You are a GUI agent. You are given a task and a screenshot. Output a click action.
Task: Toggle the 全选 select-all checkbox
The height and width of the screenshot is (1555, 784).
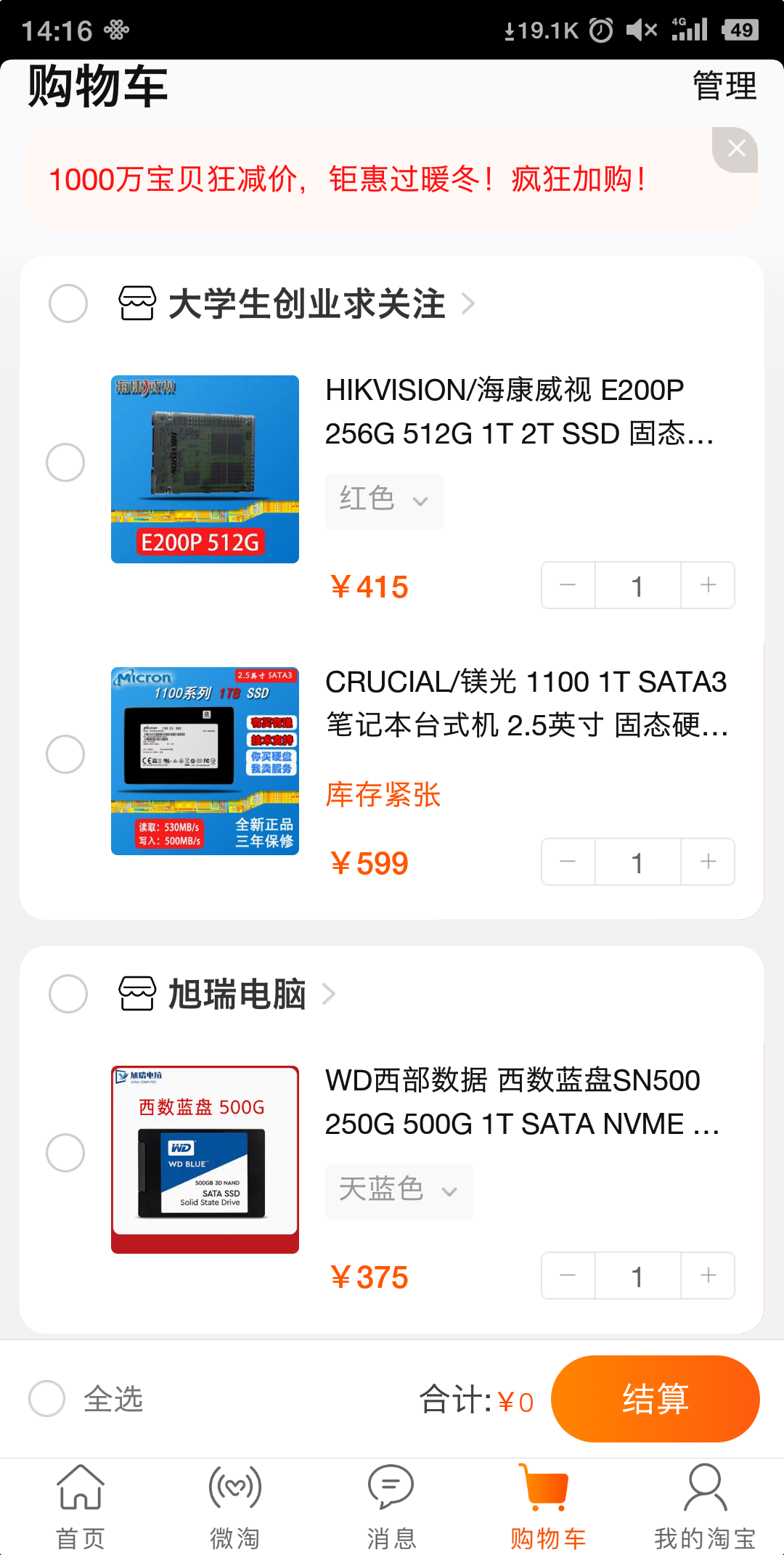47,1398
